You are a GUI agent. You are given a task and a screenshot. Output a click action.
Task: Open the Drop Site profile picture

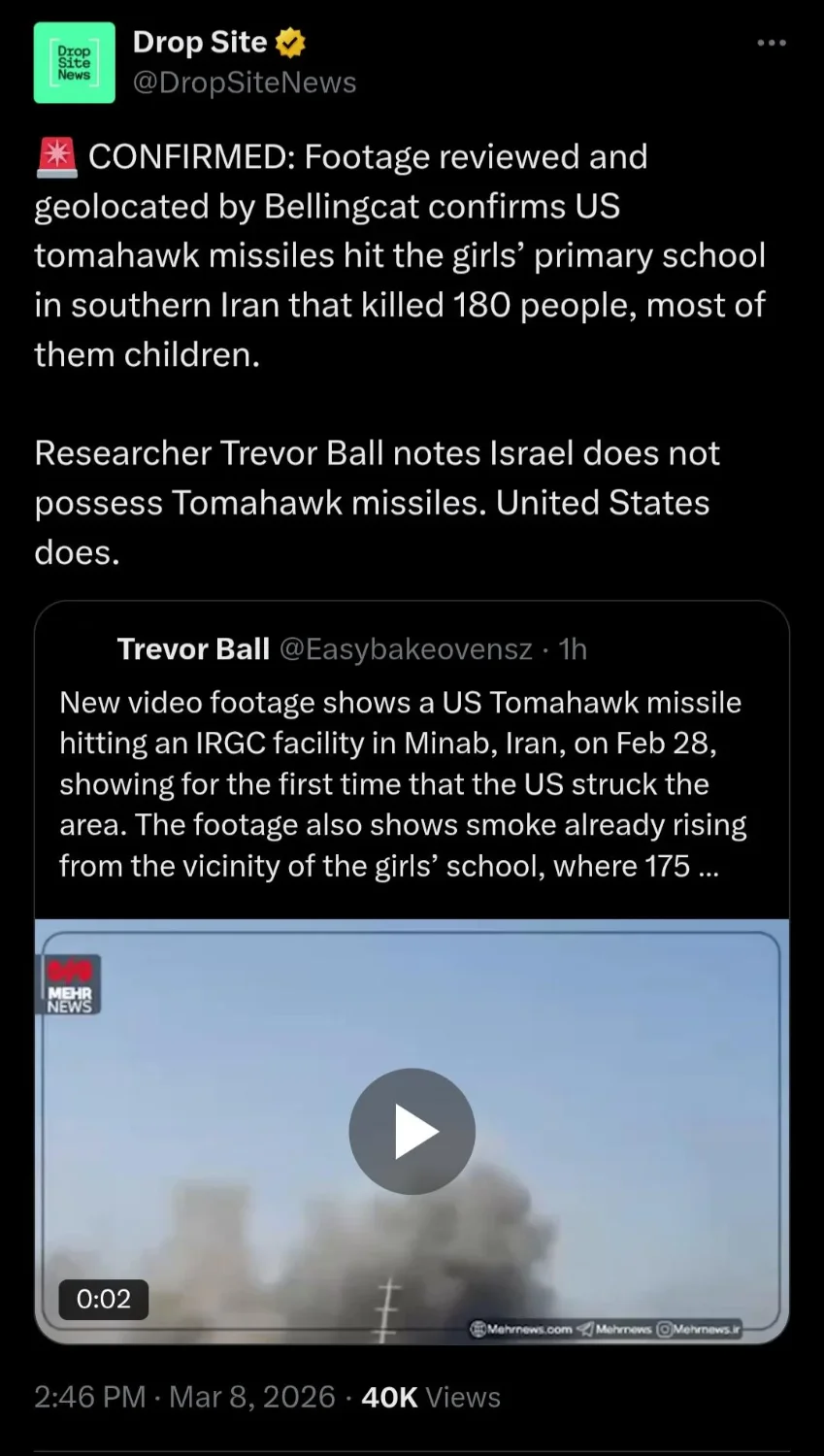click(x=74, y=62)
